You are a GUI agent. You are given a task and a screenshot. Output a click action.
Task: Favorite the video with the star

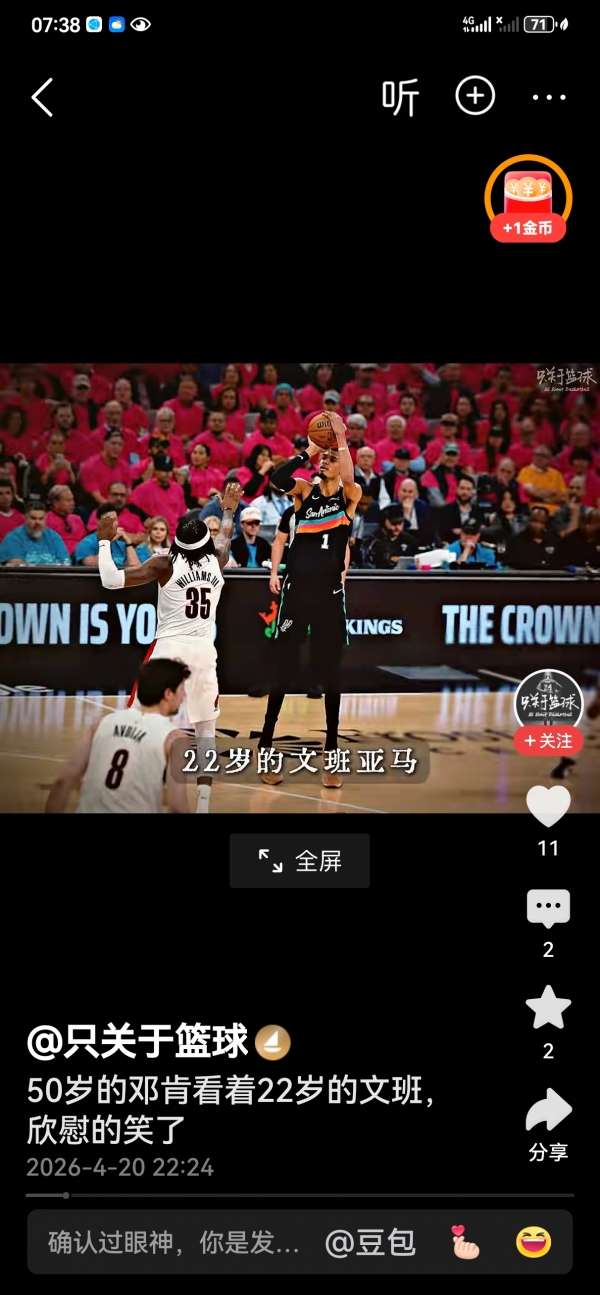(x=548, y=1008)
